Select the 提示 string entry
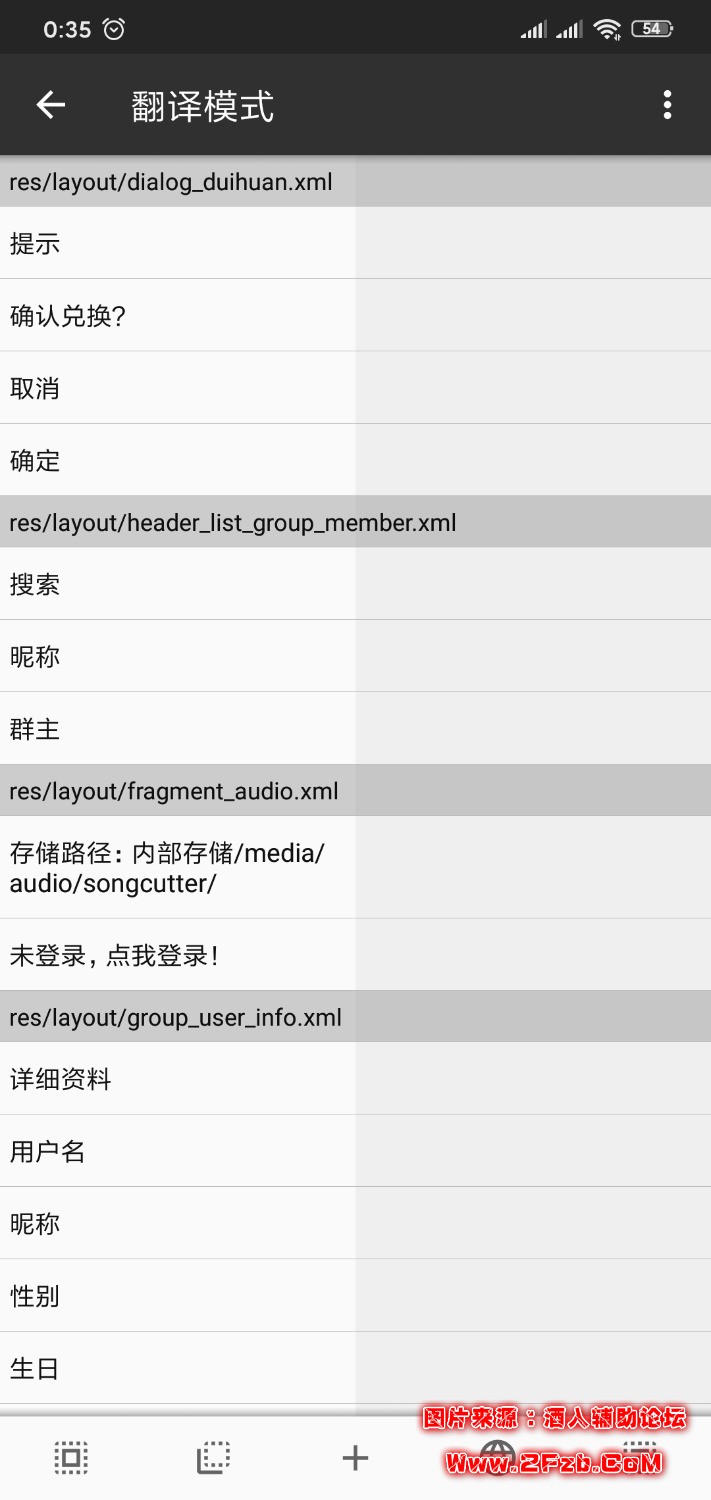This screenshot has width=711, height=1500. (178, 243)
